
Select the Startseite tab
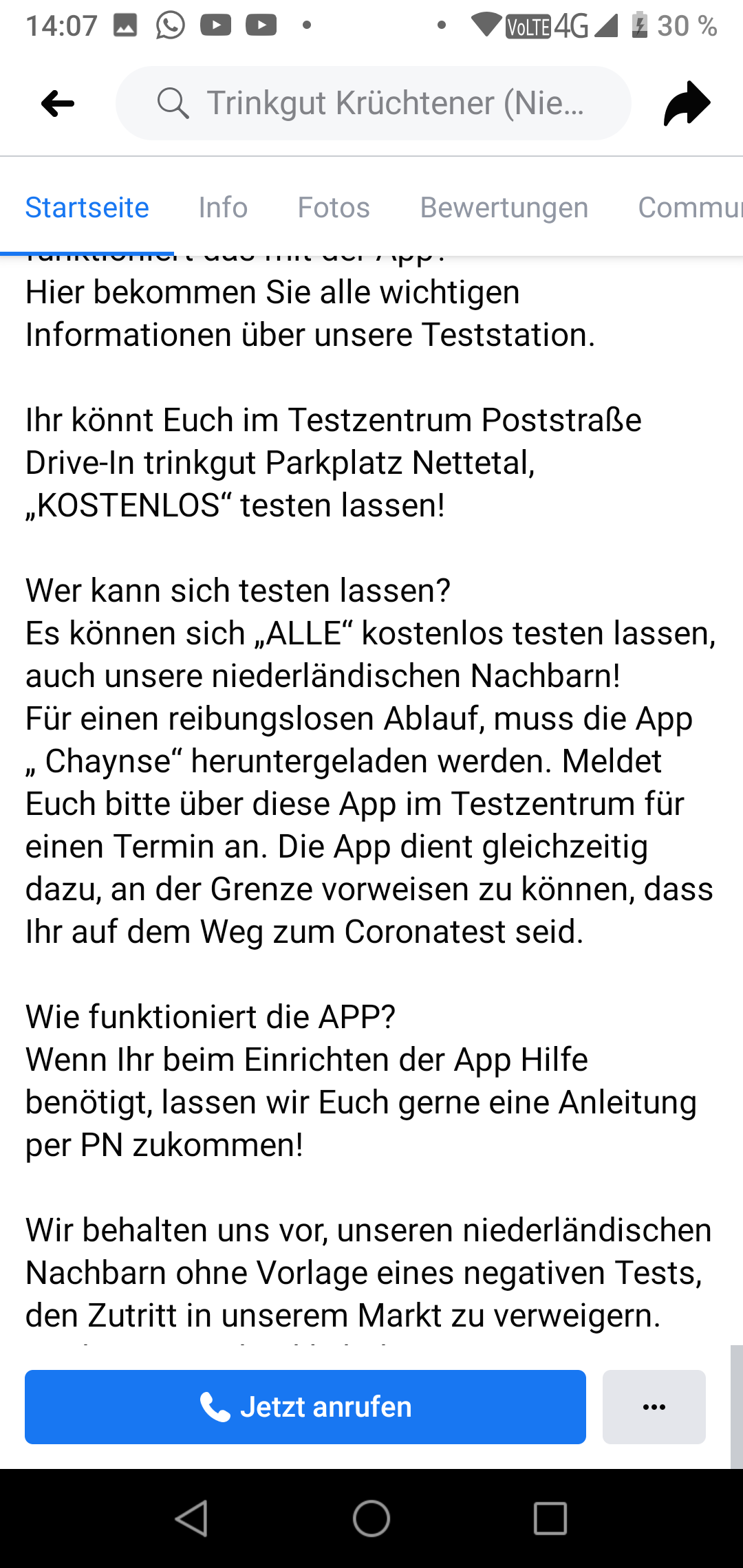[87, 207]
